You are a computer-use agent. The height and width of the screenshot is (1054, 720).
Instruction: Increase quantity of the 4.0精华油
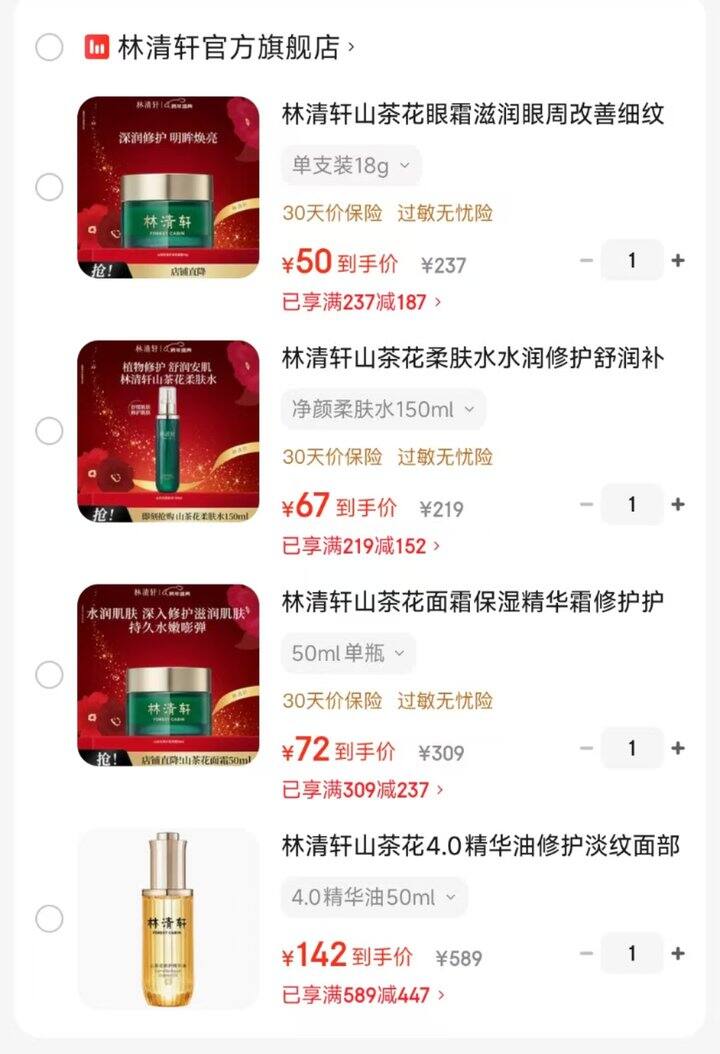tap(678, 954)
